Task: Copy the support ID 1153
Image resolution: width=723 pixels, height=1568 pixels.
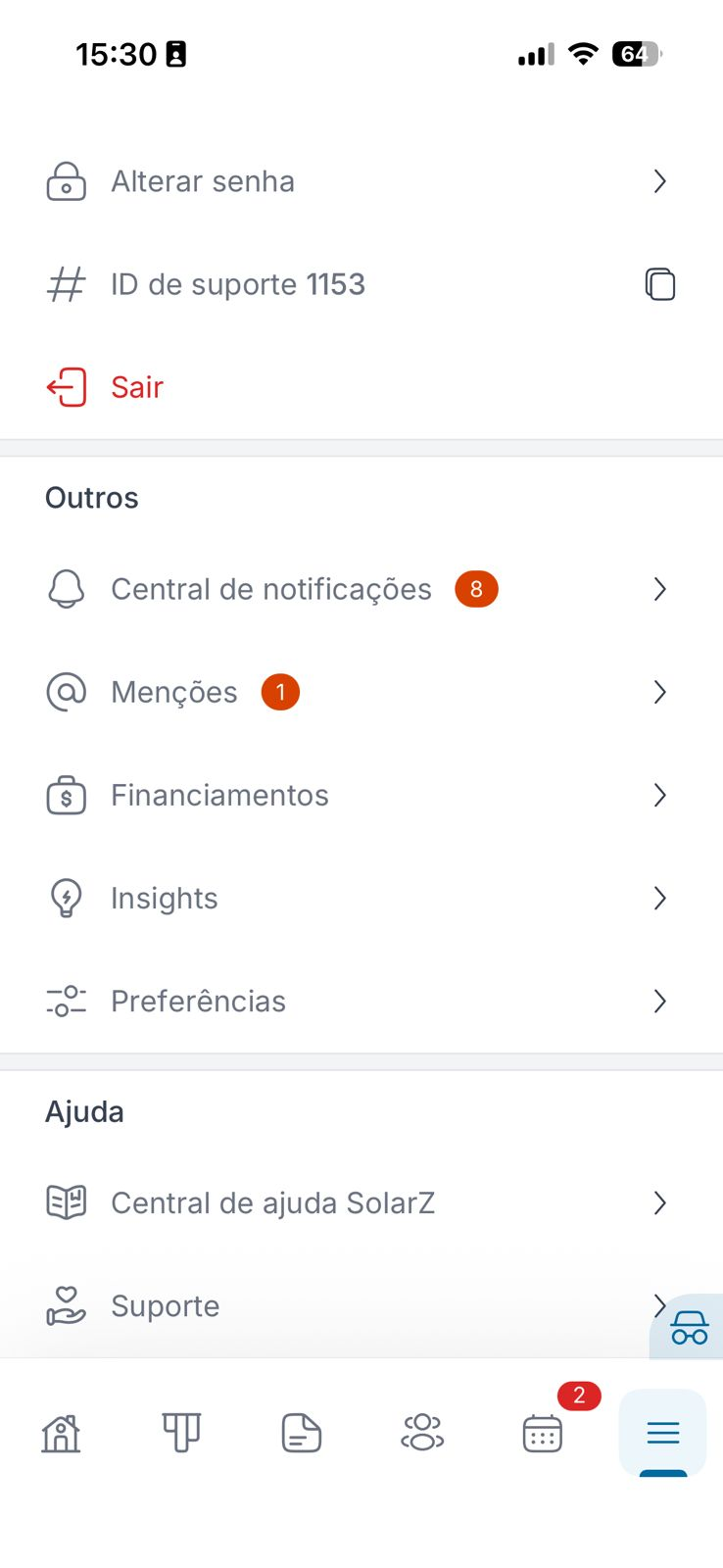Action: (659, 284)
